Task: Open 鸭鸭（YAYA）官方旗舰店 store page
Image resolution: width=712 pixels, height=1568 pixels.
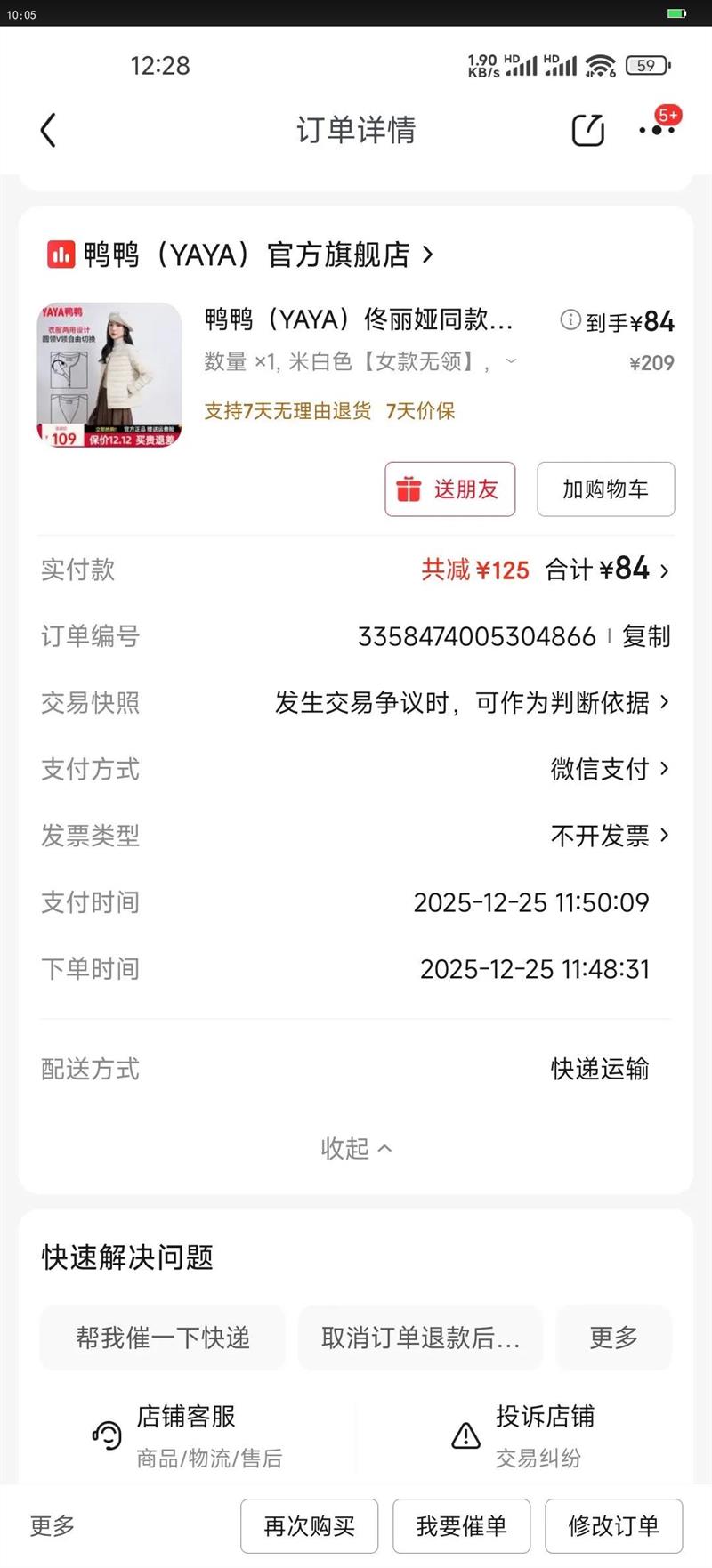Action: [x=242, y=255]
